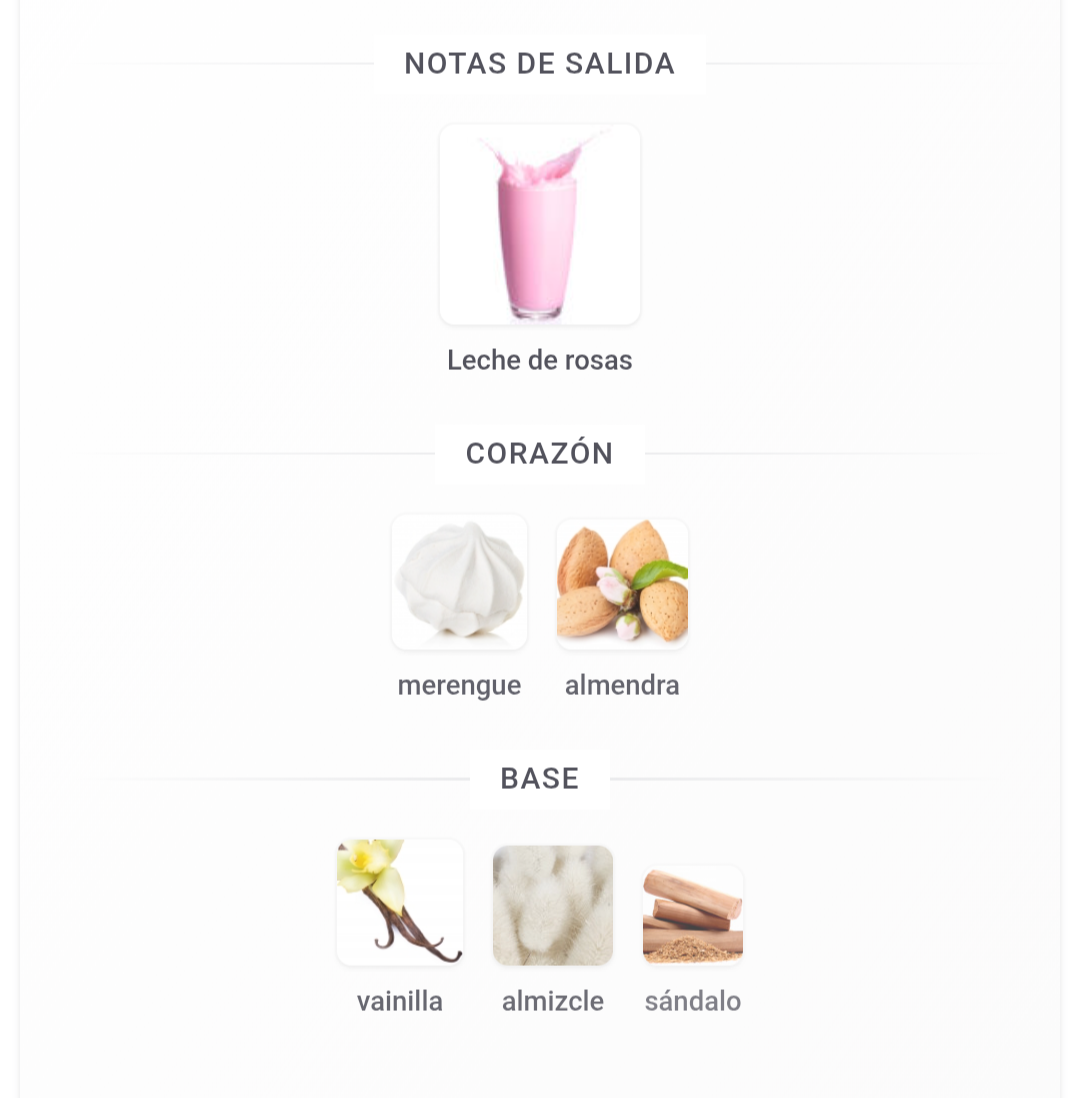Select the merengue note tile
The width and height of the screenshot is (1080, 1098).
pyautogui.click(x=459, y=582)
